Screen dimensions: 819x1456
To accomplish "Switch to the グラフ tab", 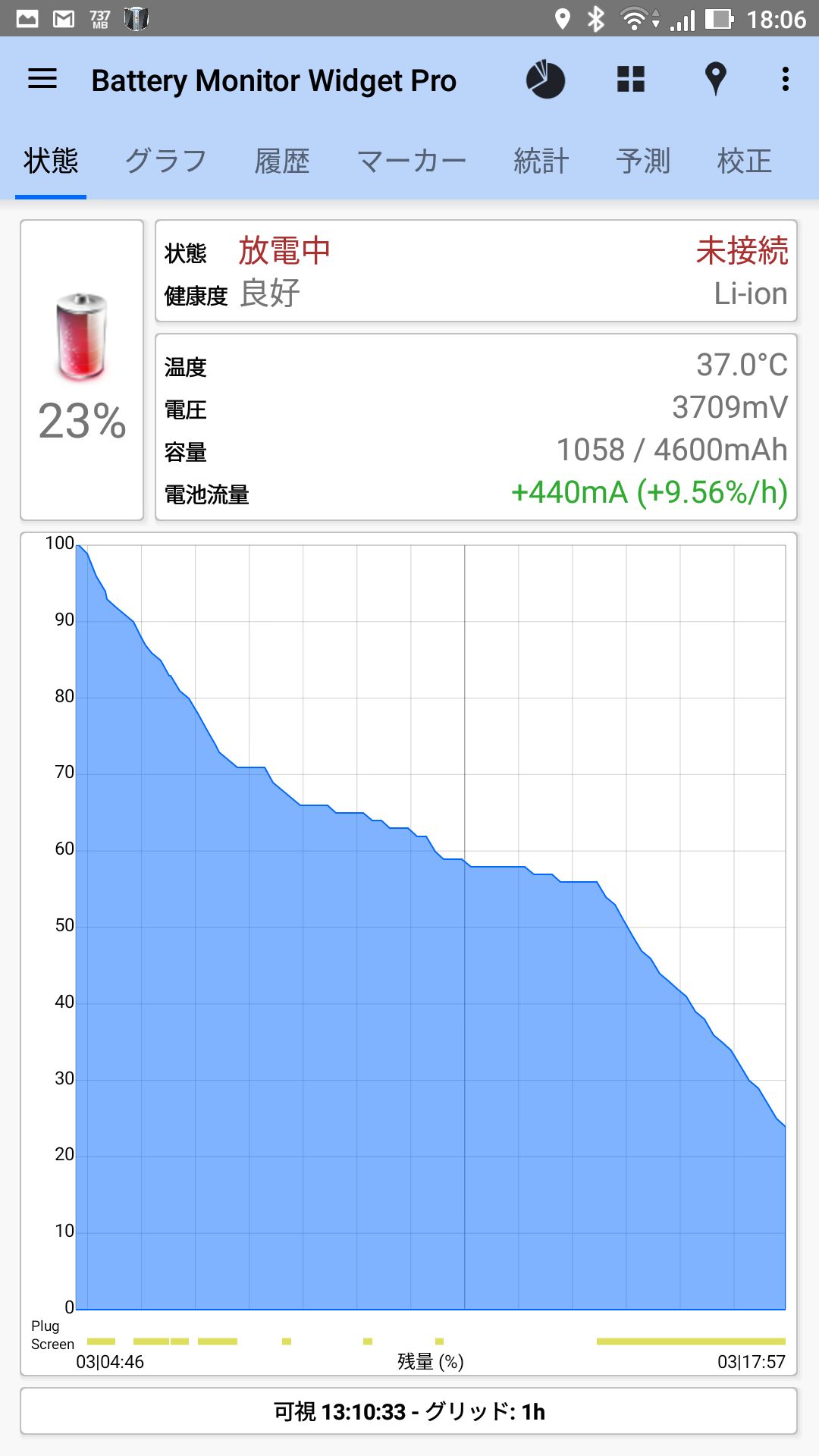I will pyautogui.click(x=166, y=161).
